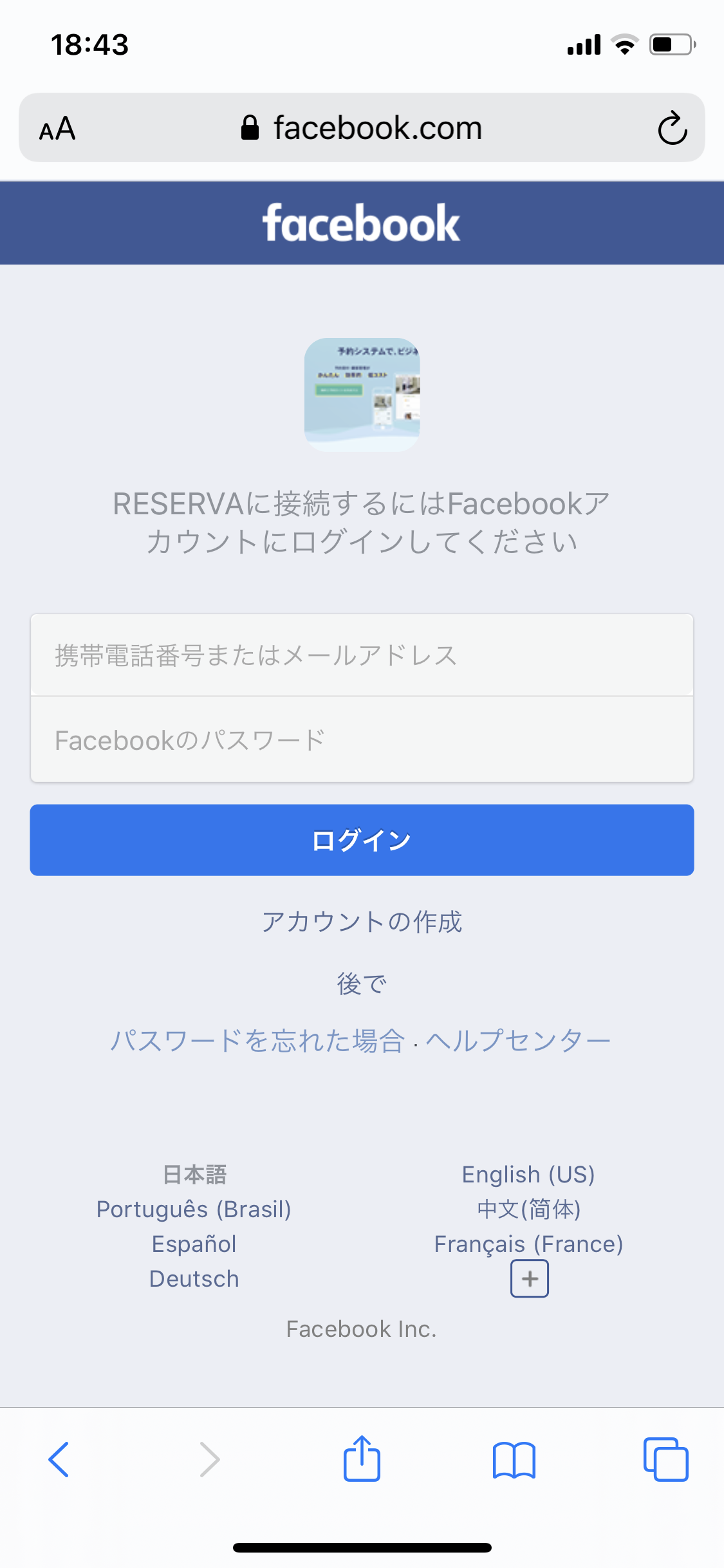Reload the page in Safari
This screenshot has height=1568, width=724.
tap(673, 127)
